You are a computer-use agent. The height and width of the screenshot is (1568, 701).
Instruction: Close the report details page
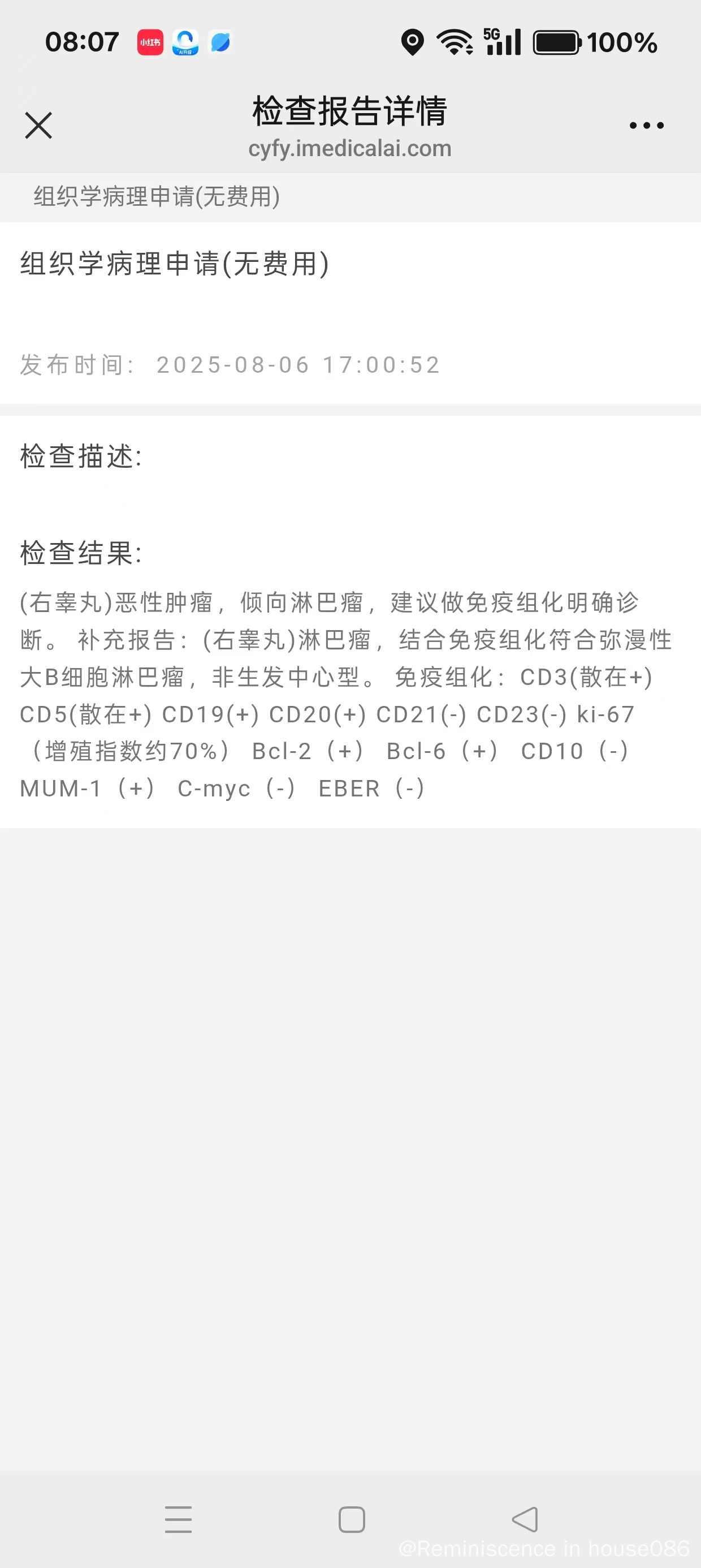(38, 126)
